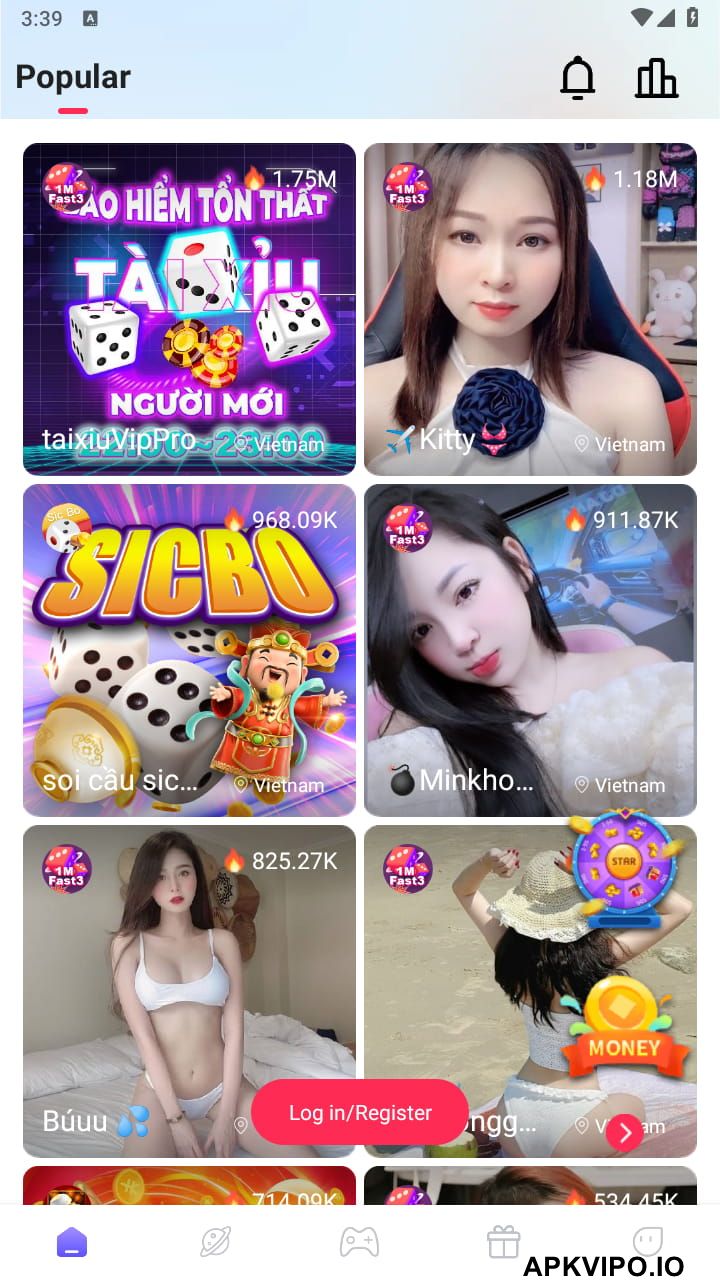Image resolution: width=720 pixels, height=1280 pixels.
Task: Switch to the home tab
Action: pos(72,1242)
